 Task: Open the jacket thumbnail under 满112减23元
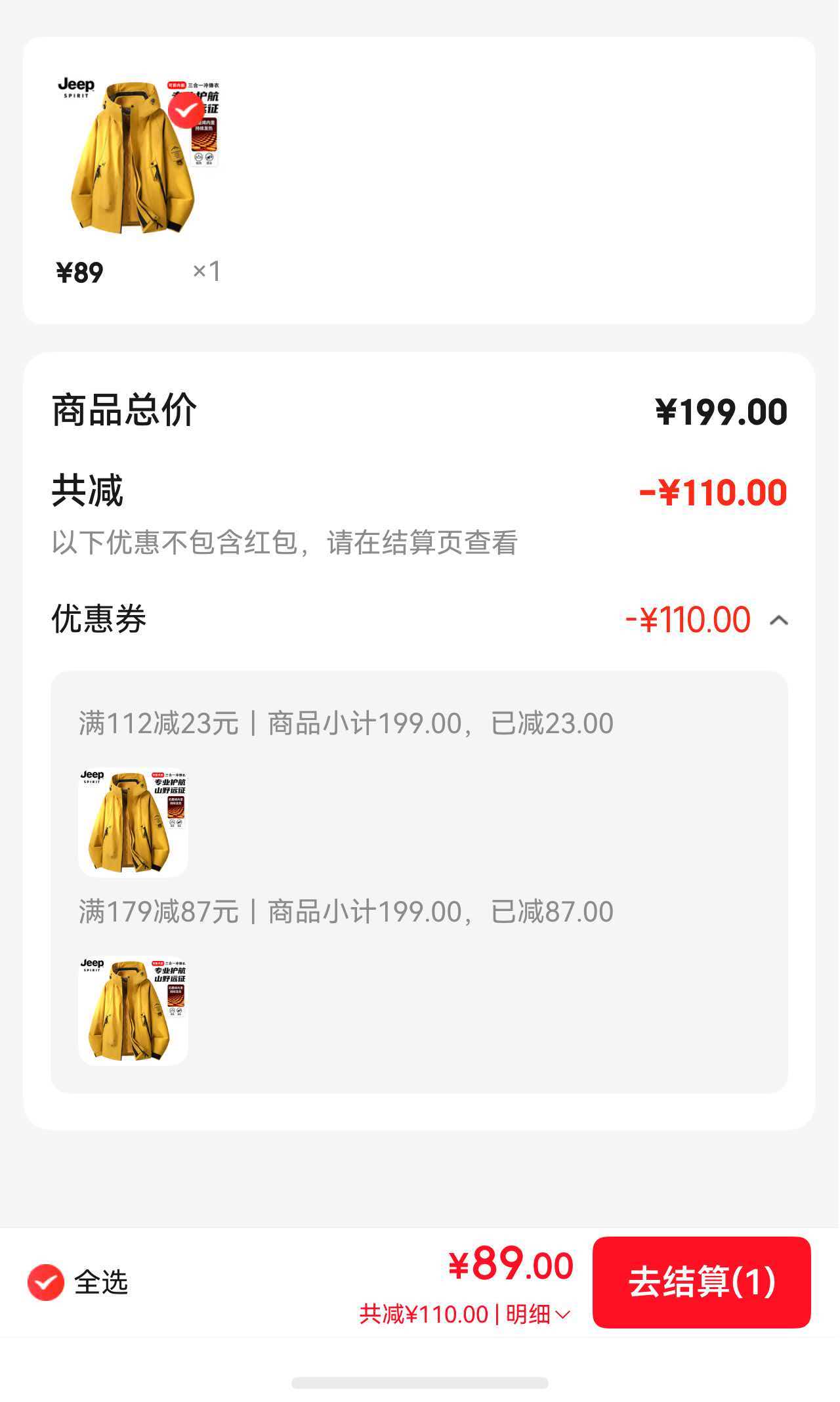133,822
